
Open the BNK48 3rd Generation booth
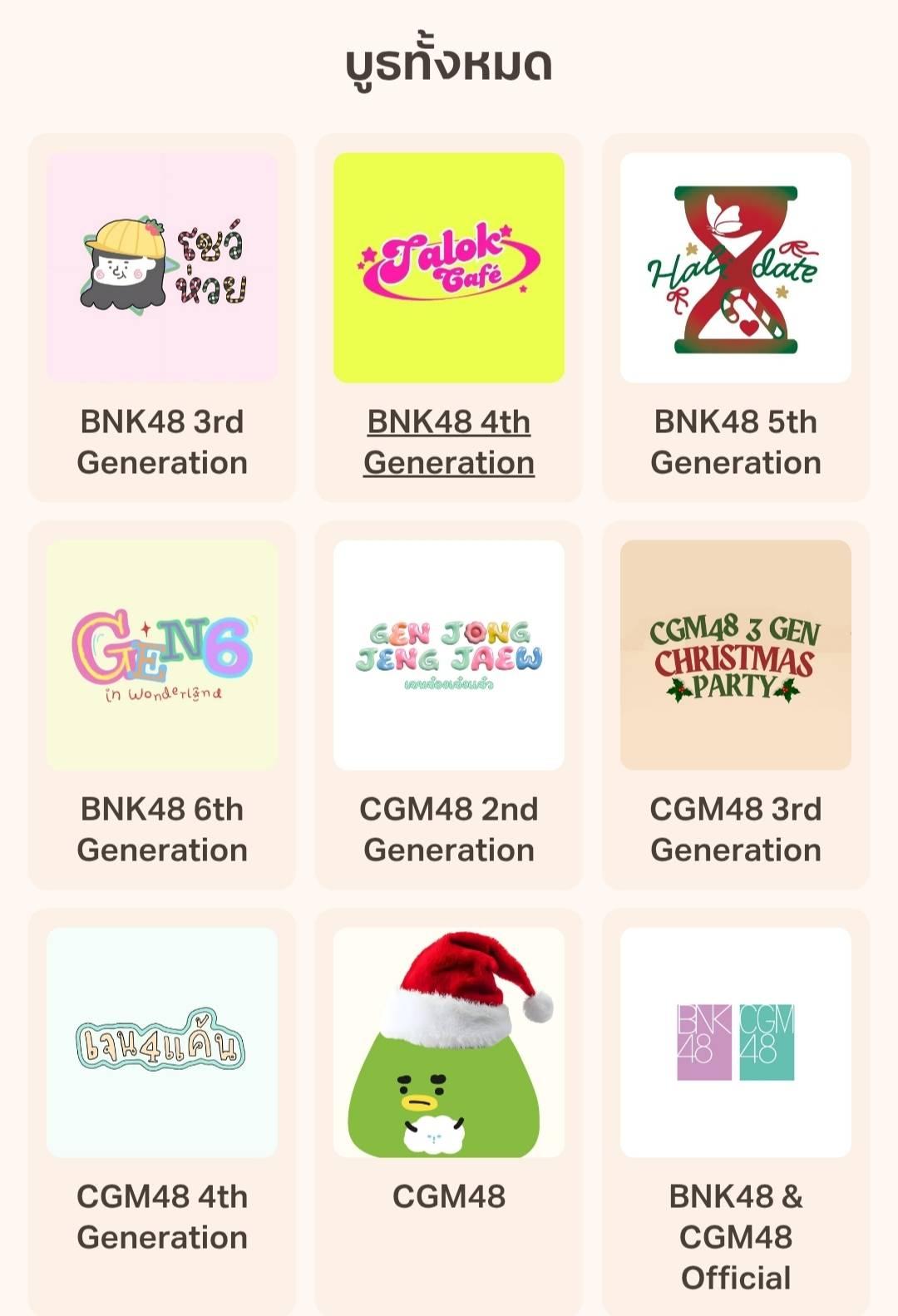(162, 318)
